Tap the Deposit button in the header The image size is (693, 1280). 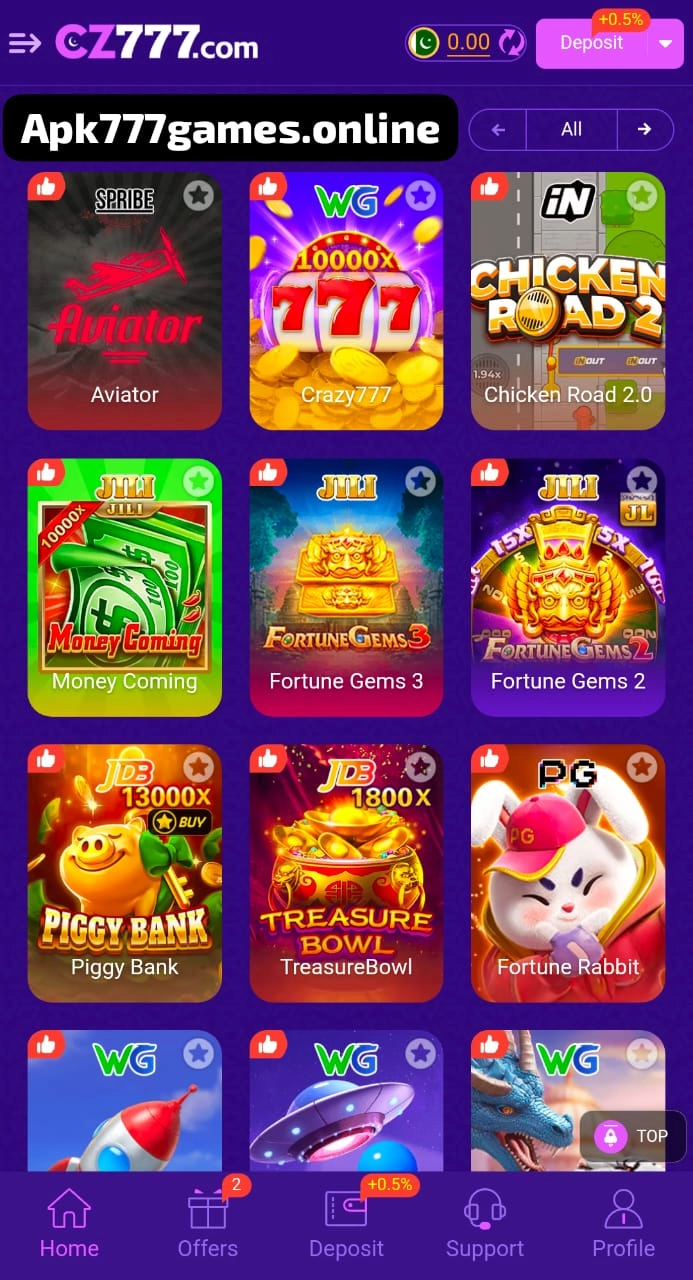[x=591, y=43]
